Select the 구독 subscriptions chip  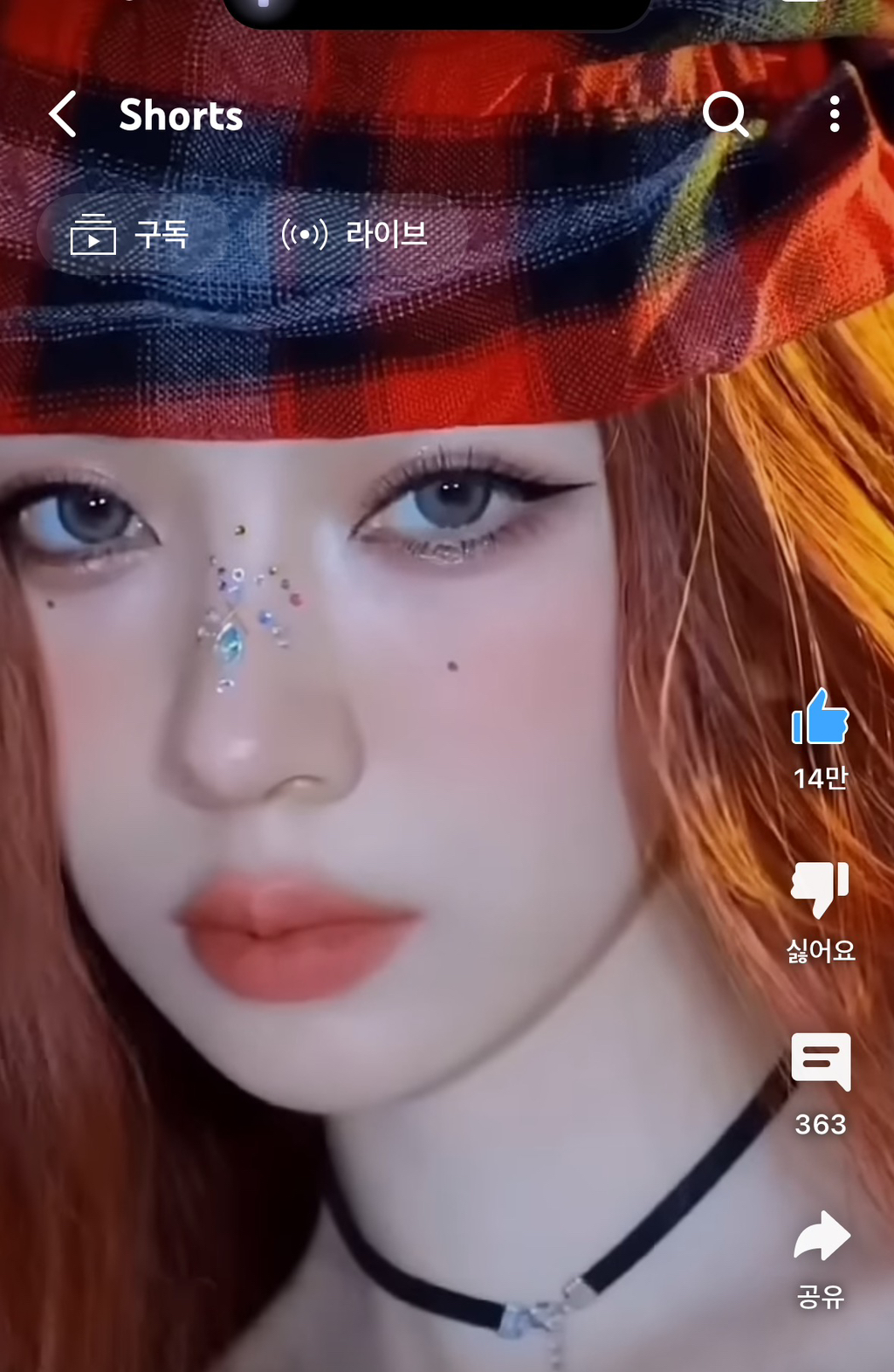131,234
